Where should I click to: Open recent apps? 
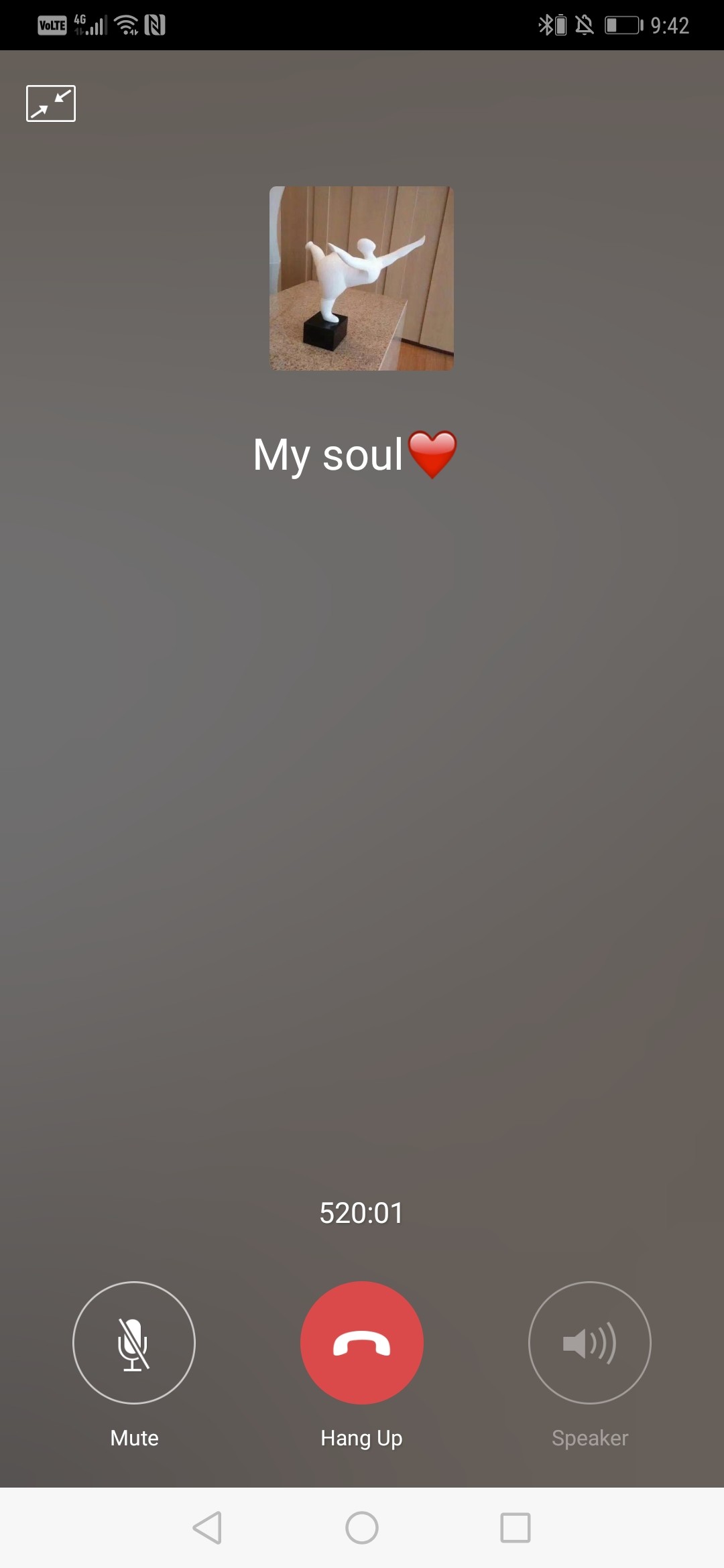[516, 1528]
